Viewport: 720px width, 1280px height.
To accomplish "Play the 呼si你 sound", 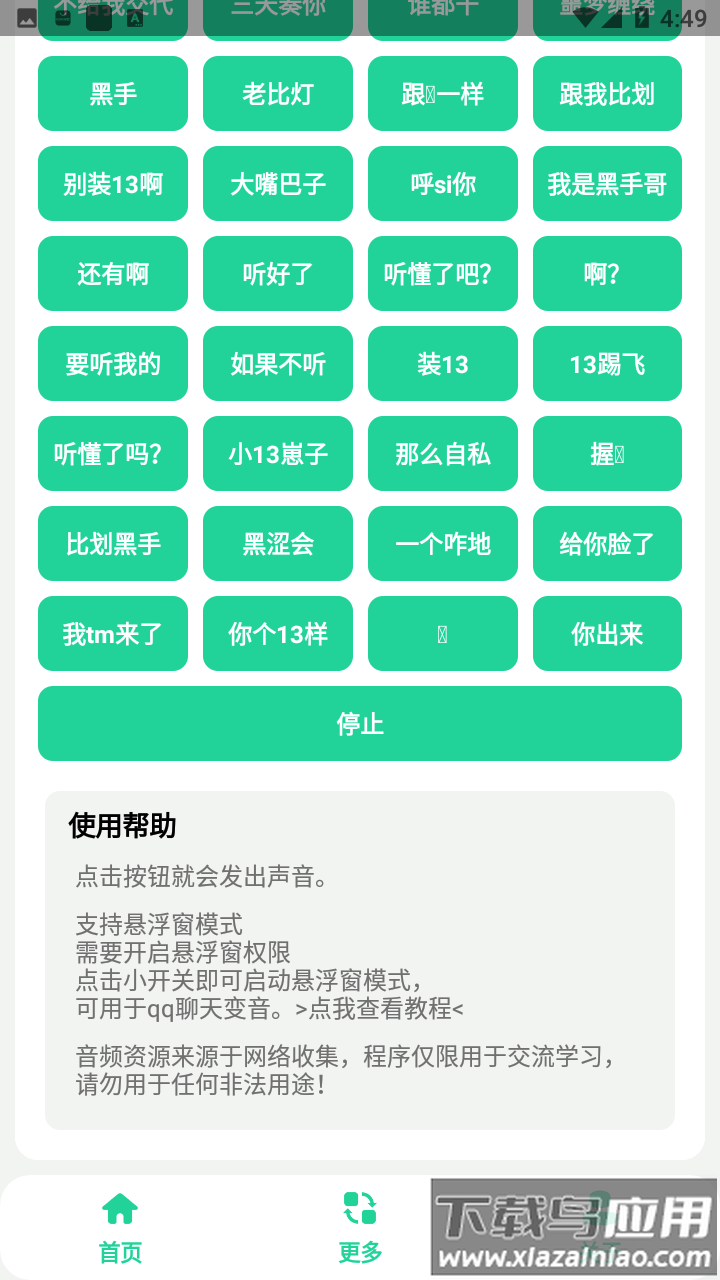I will click(x=443, y=184).
